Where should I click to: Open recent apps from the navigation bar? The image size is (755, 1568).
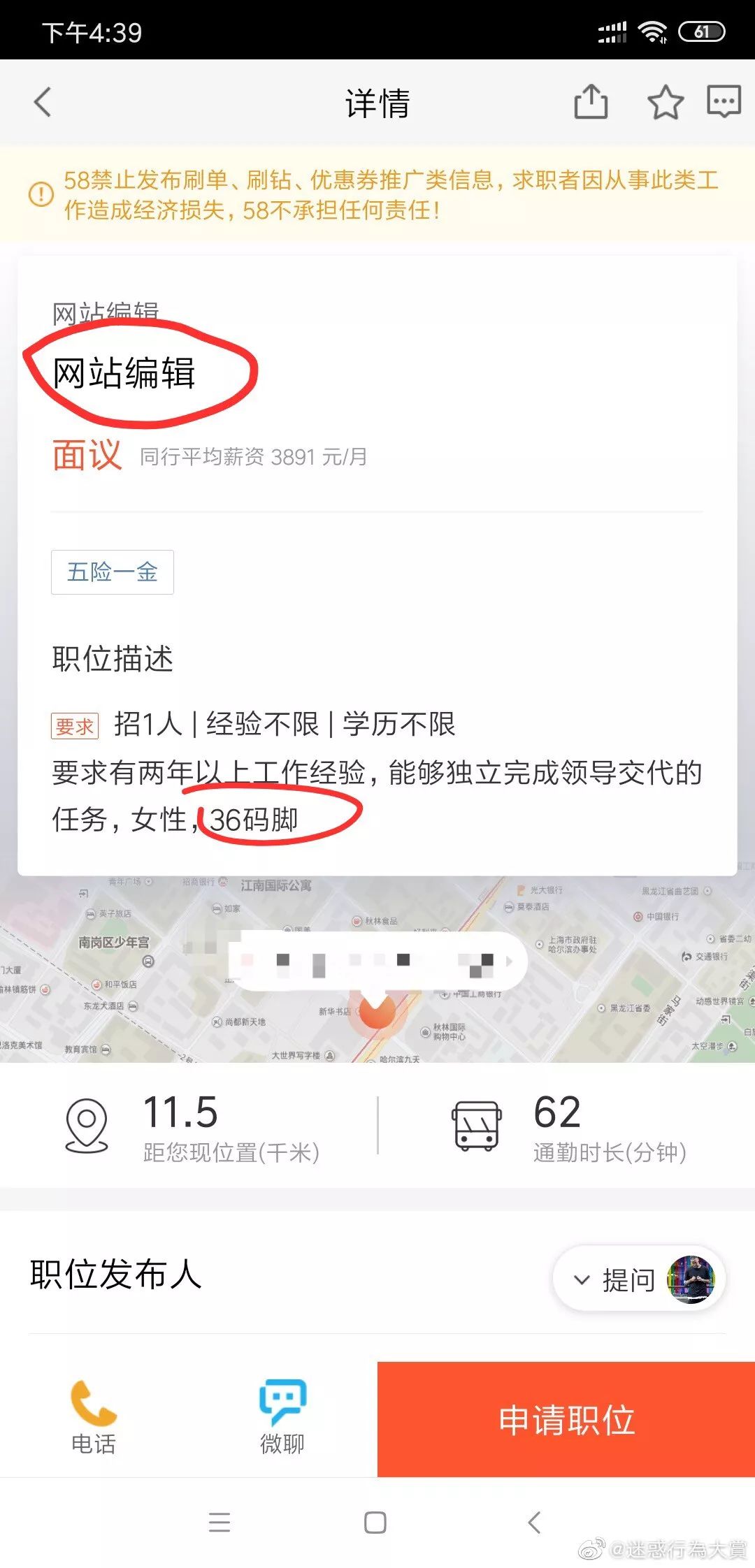220,1523
